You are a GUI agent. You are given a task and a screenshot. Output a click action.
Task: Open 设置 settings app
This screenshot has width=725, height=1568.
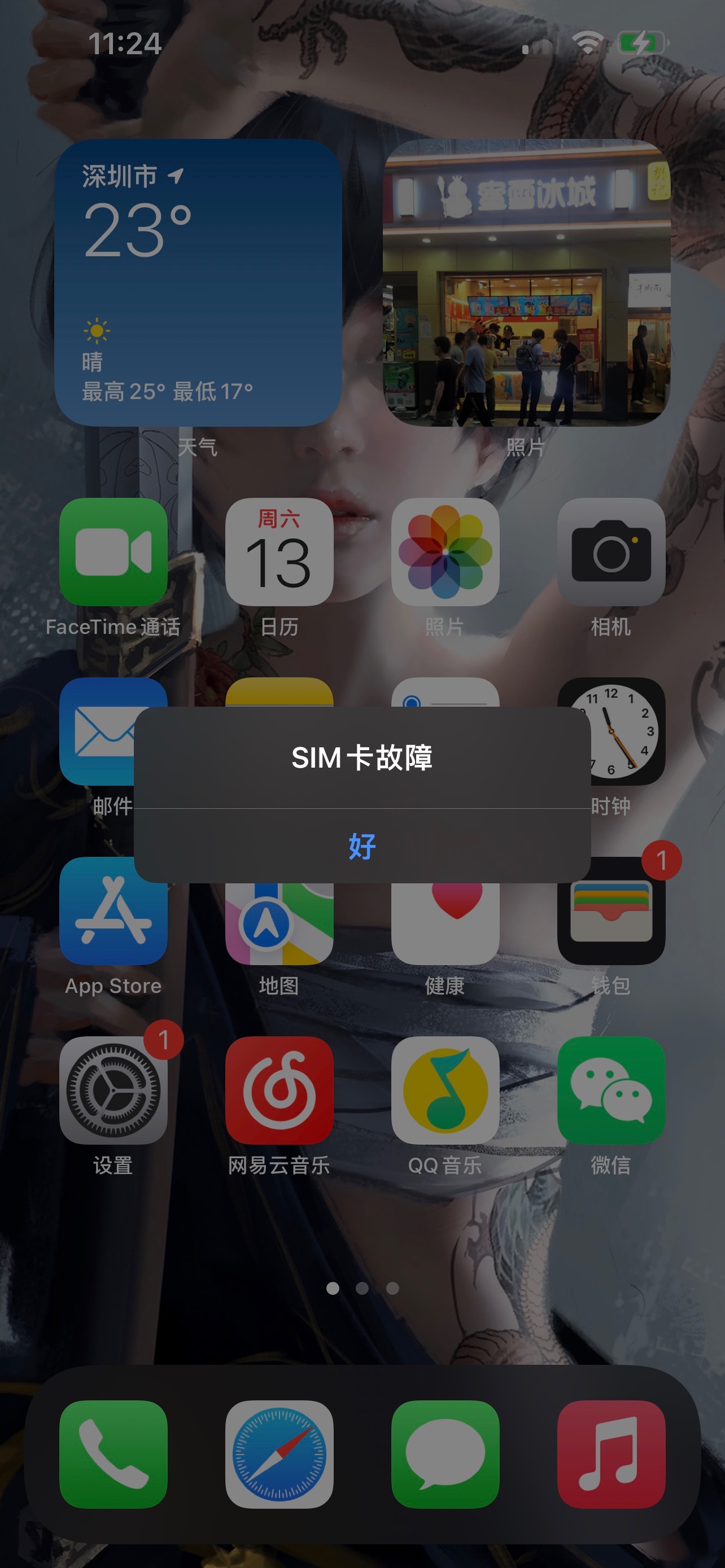(113, 1090)
